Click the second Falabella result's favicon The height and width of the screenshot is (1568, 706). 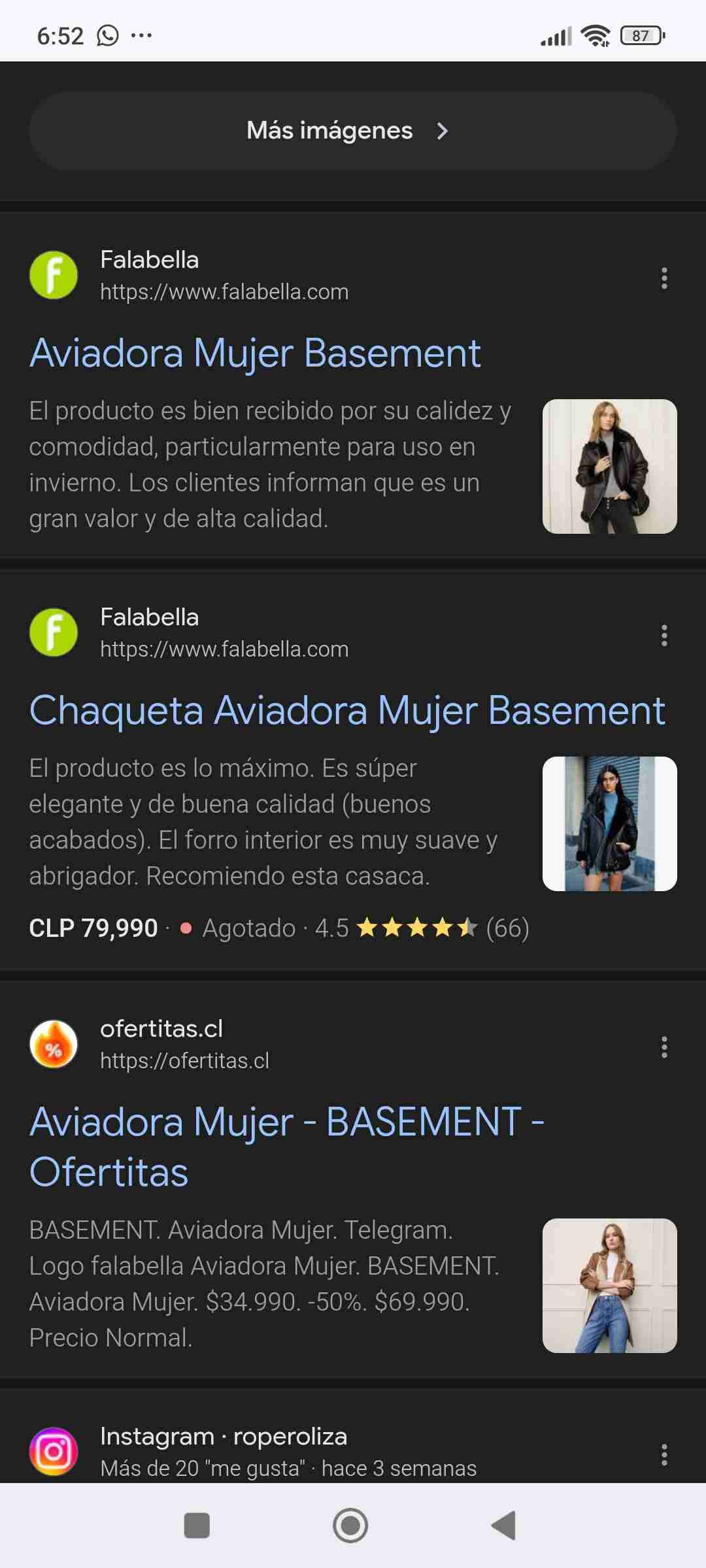click(55, 632)
